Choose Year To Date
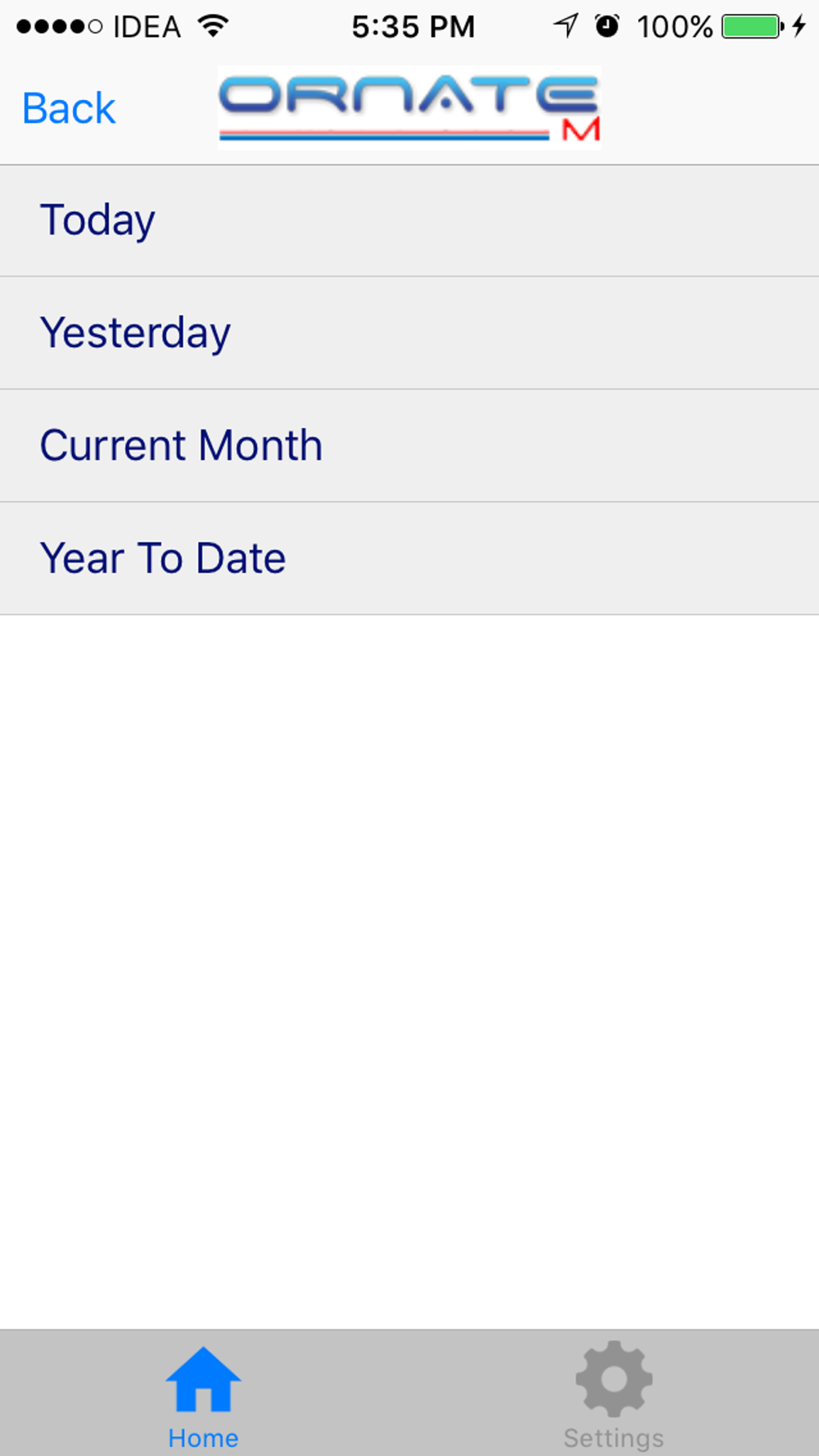Viewport: 819px width, 1456px height. (409, 559)
